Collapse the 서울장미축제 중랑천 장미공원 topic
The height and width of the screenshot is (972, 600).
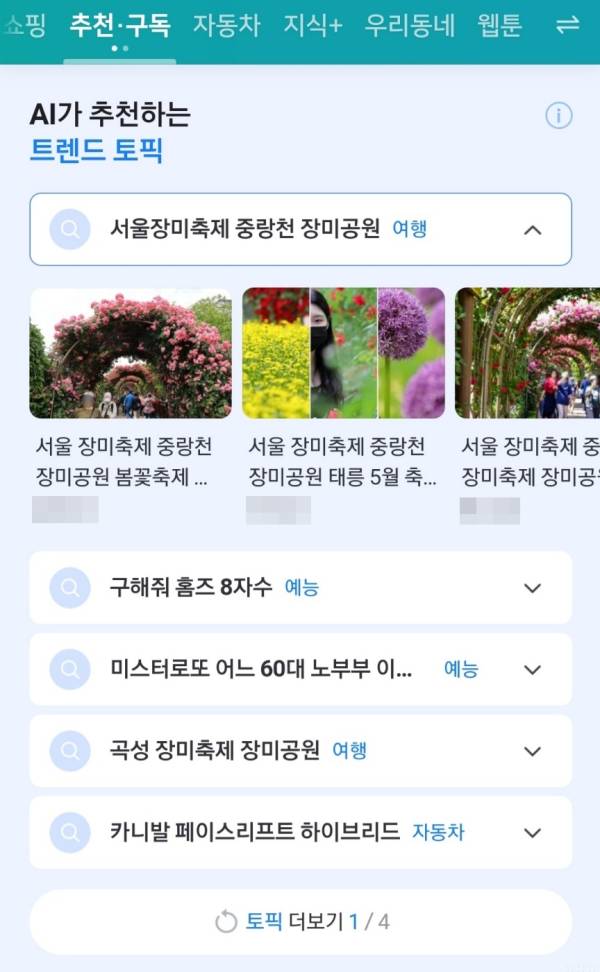(532, 230)
